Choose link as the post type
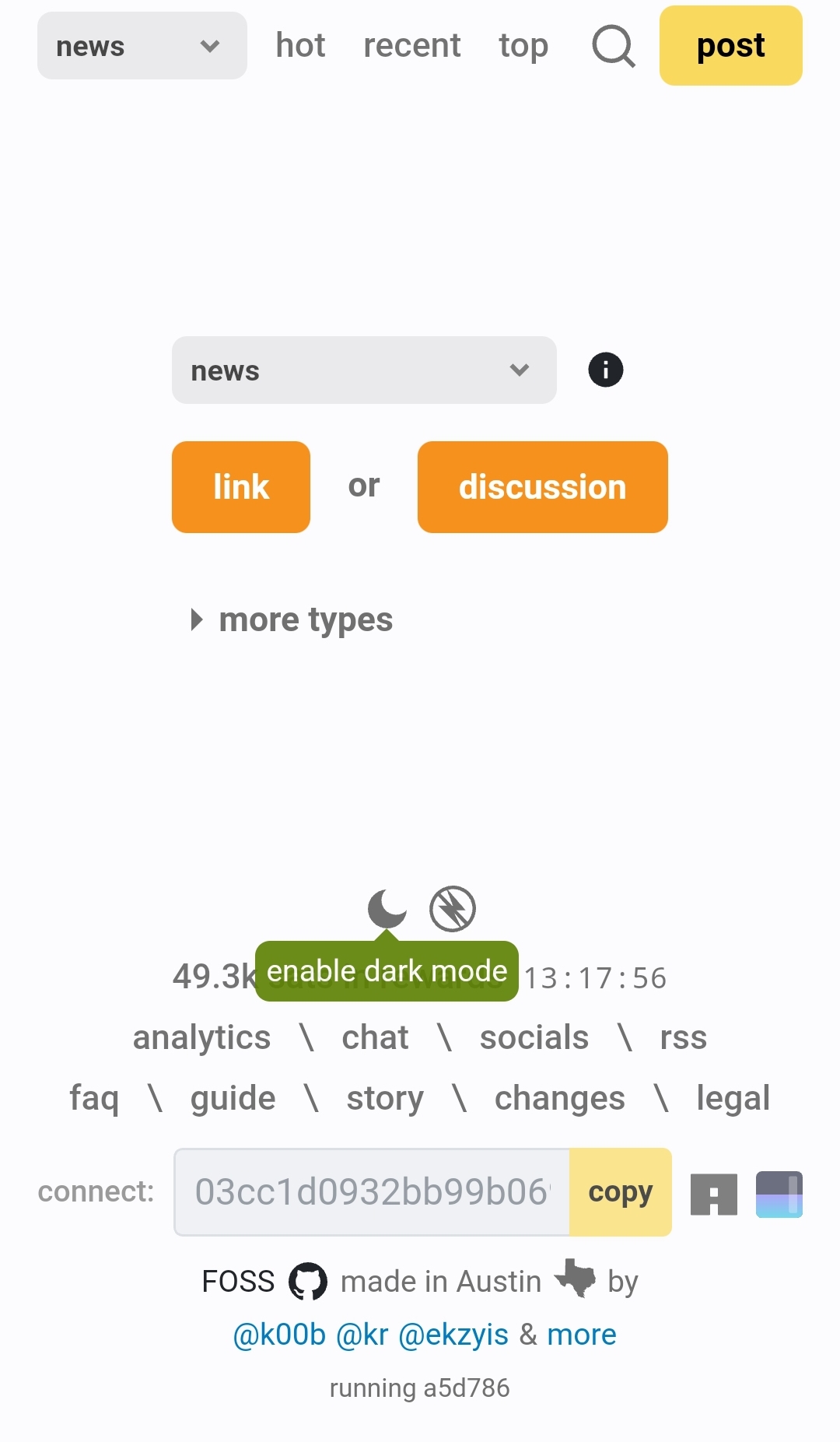Screen dimensions: 840x1442 [x=240, y=487]
